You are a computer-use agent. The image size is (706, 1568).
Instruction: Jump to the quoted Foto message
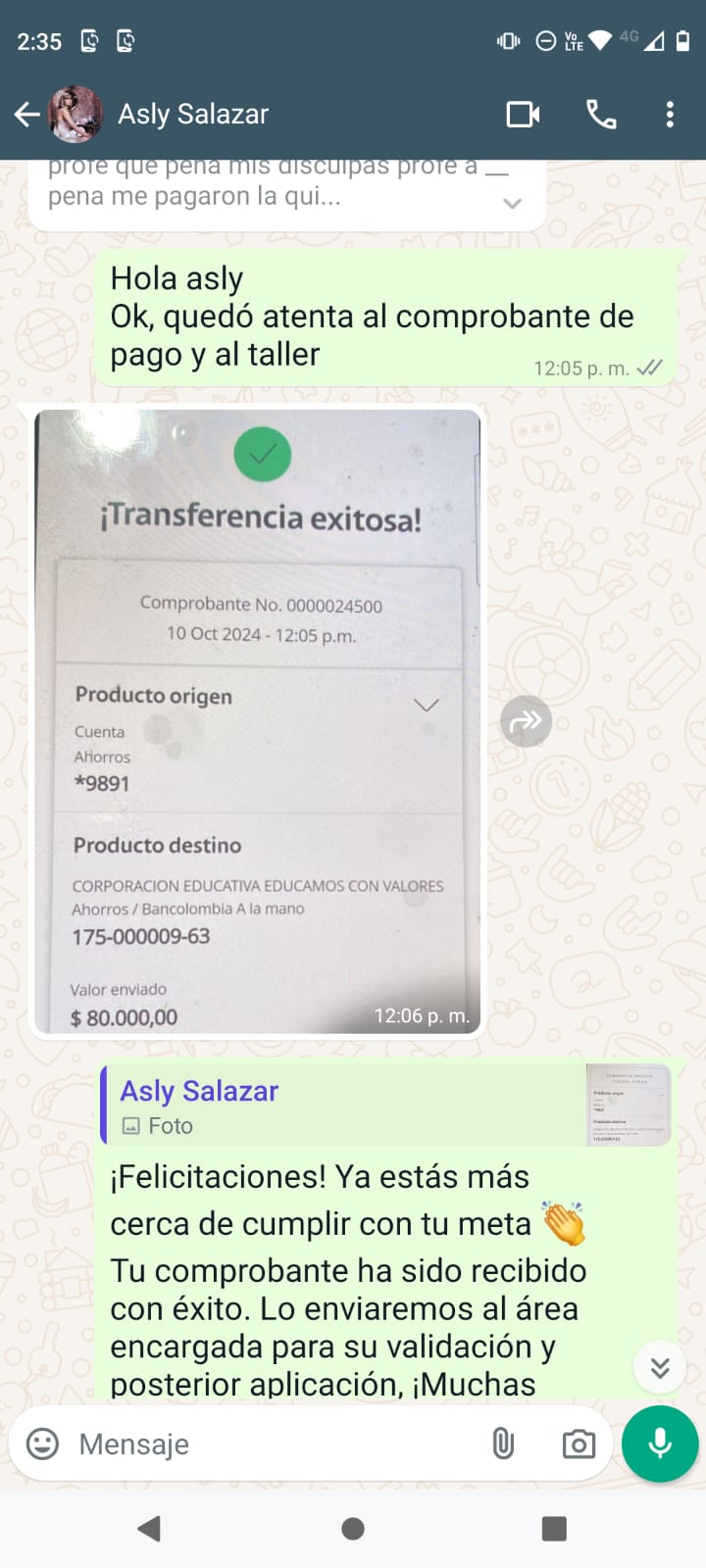(x=386, y=1106)
